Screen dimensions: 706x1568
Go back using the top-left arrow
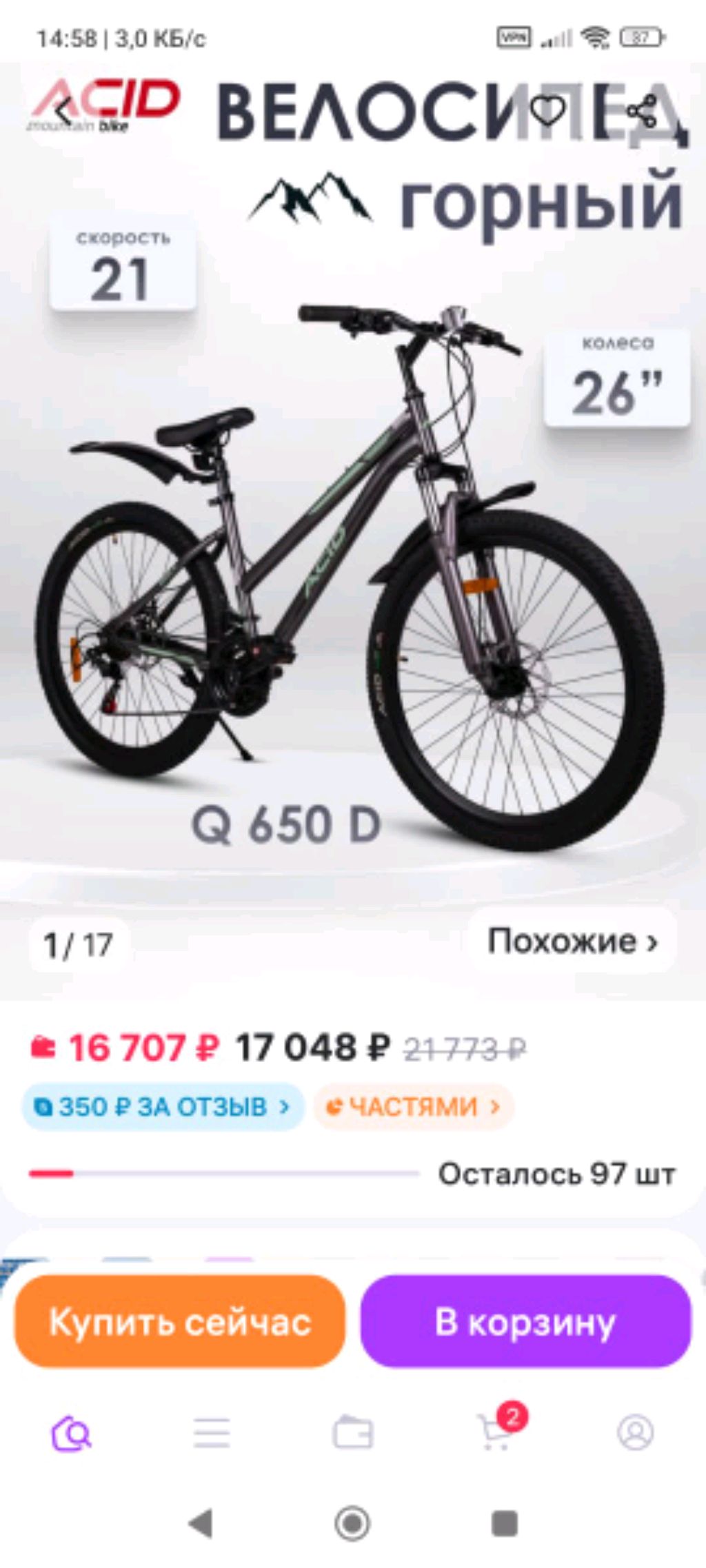[x=64, y=110]
